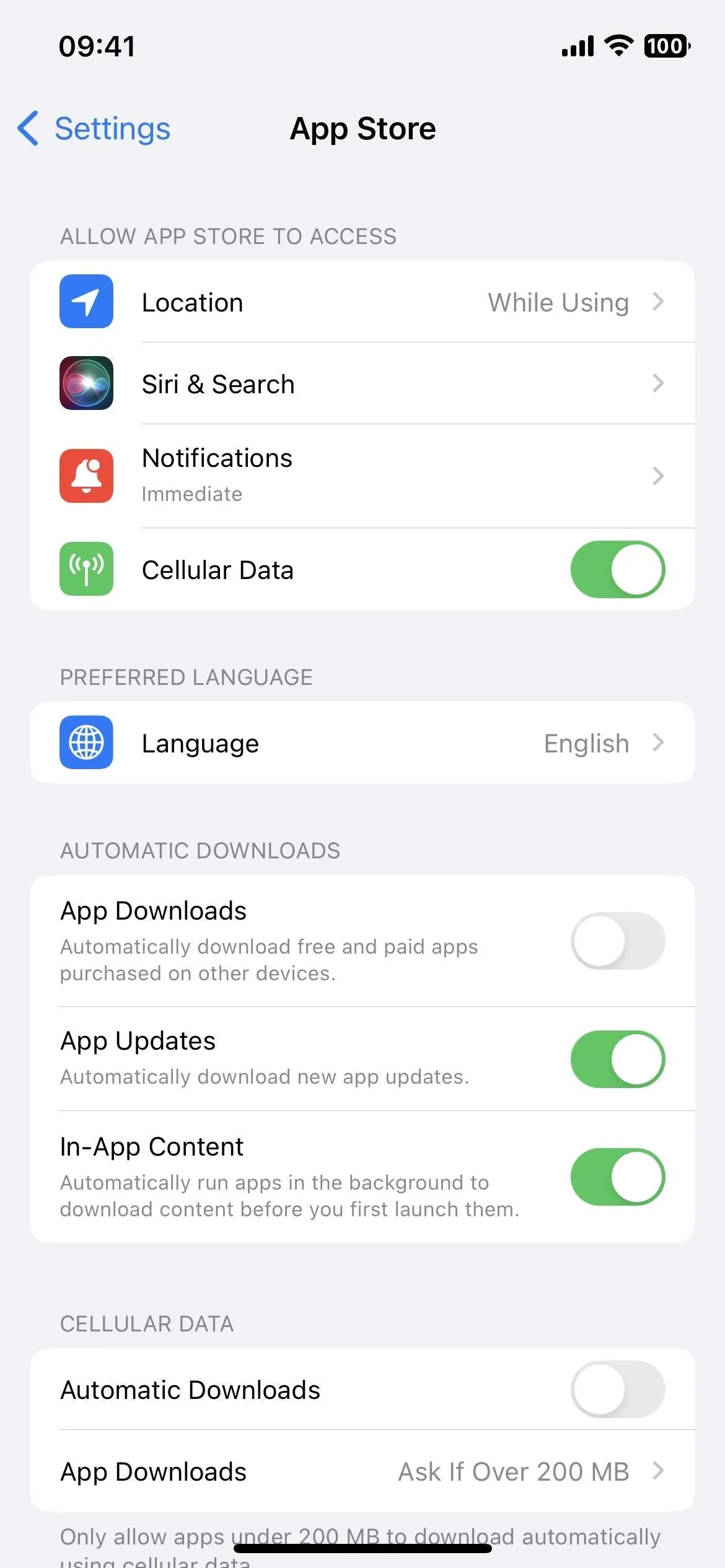This screenshot has height=1568, width=725.
Task: Enable automatic App Downloads from other devices
Action: pyautogui.click(x=617, y=941)
